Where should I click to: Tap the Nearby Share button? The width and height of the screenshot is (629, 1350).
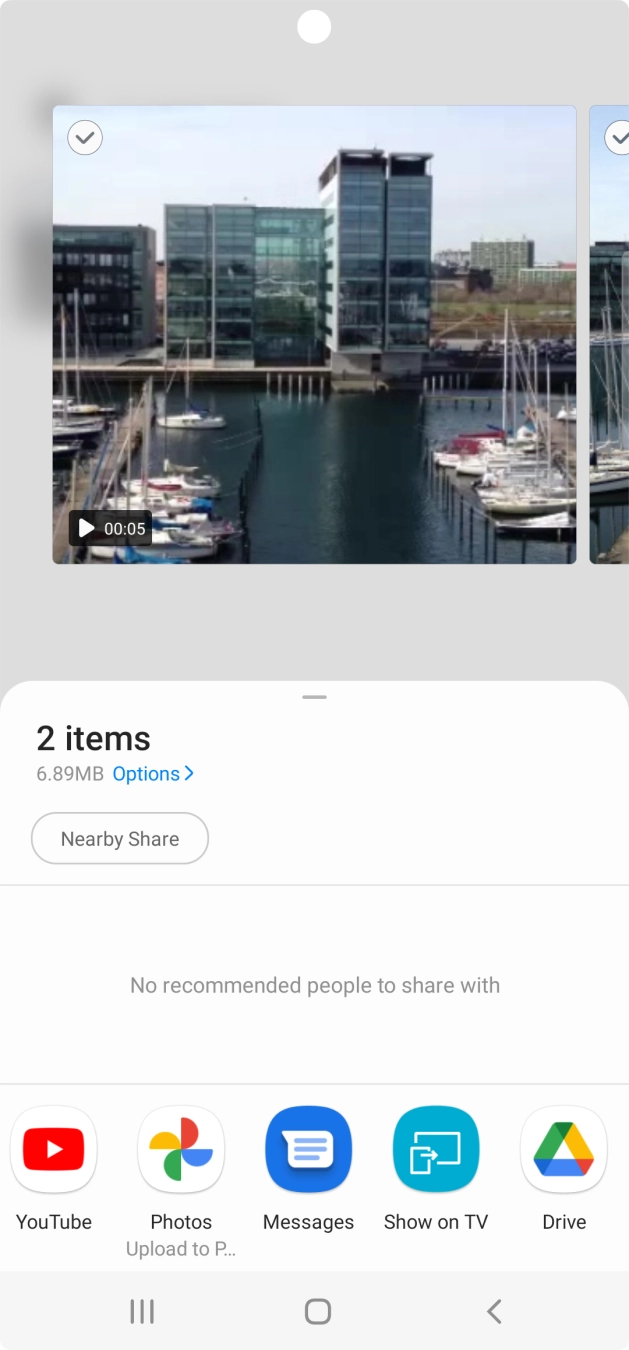[x=120, y=839]
